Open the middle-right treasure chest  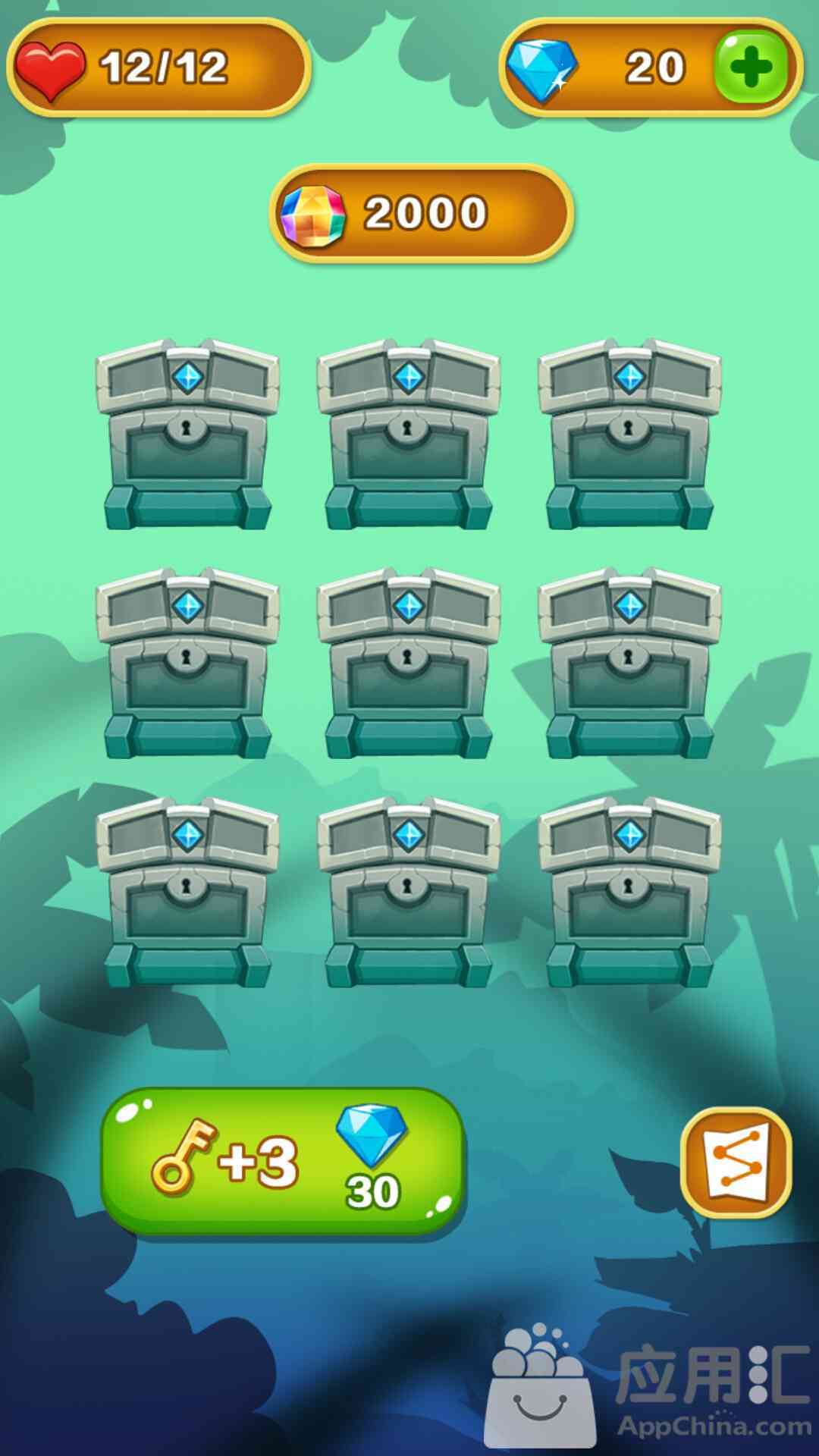click(x=629, y=664)
